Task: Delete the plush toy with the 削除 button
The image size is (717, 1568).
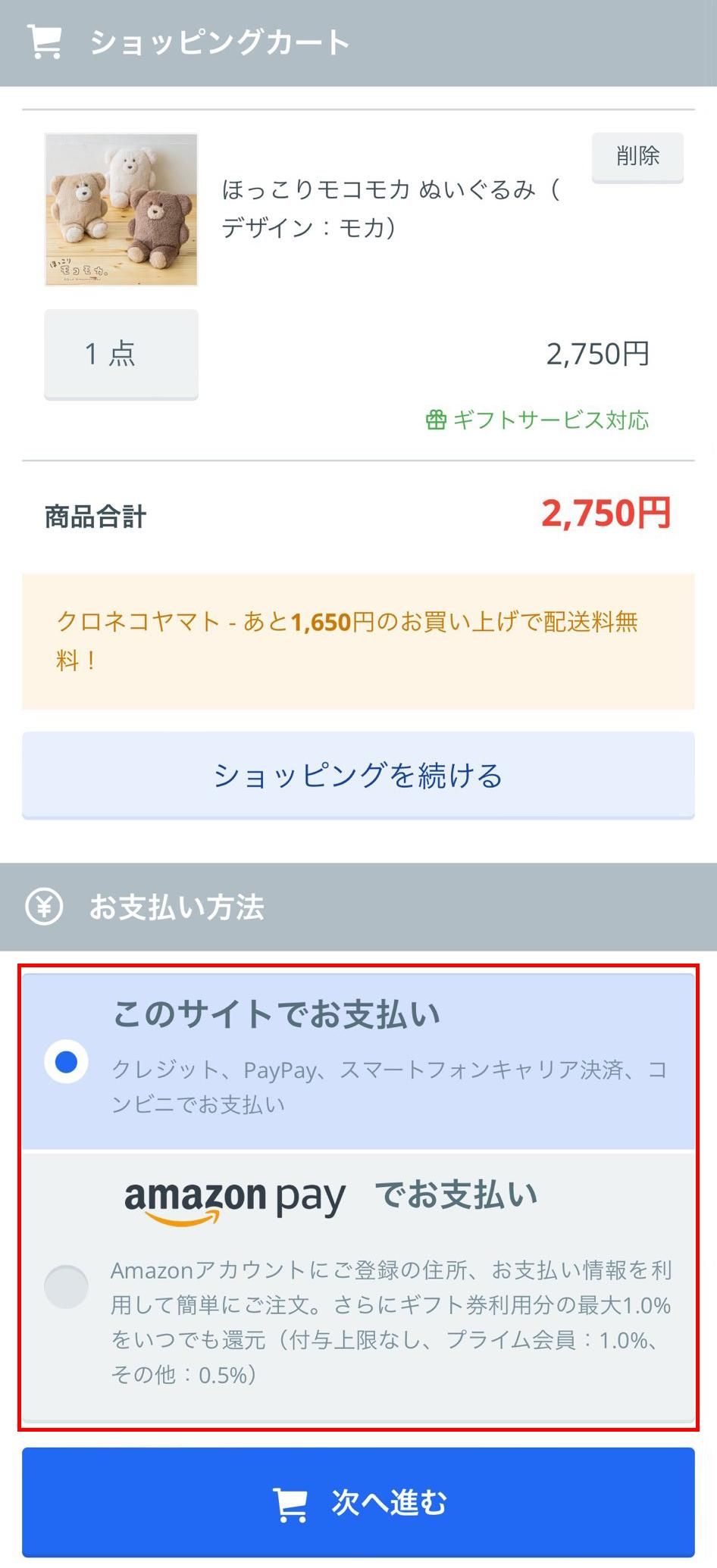Action: 637,157
